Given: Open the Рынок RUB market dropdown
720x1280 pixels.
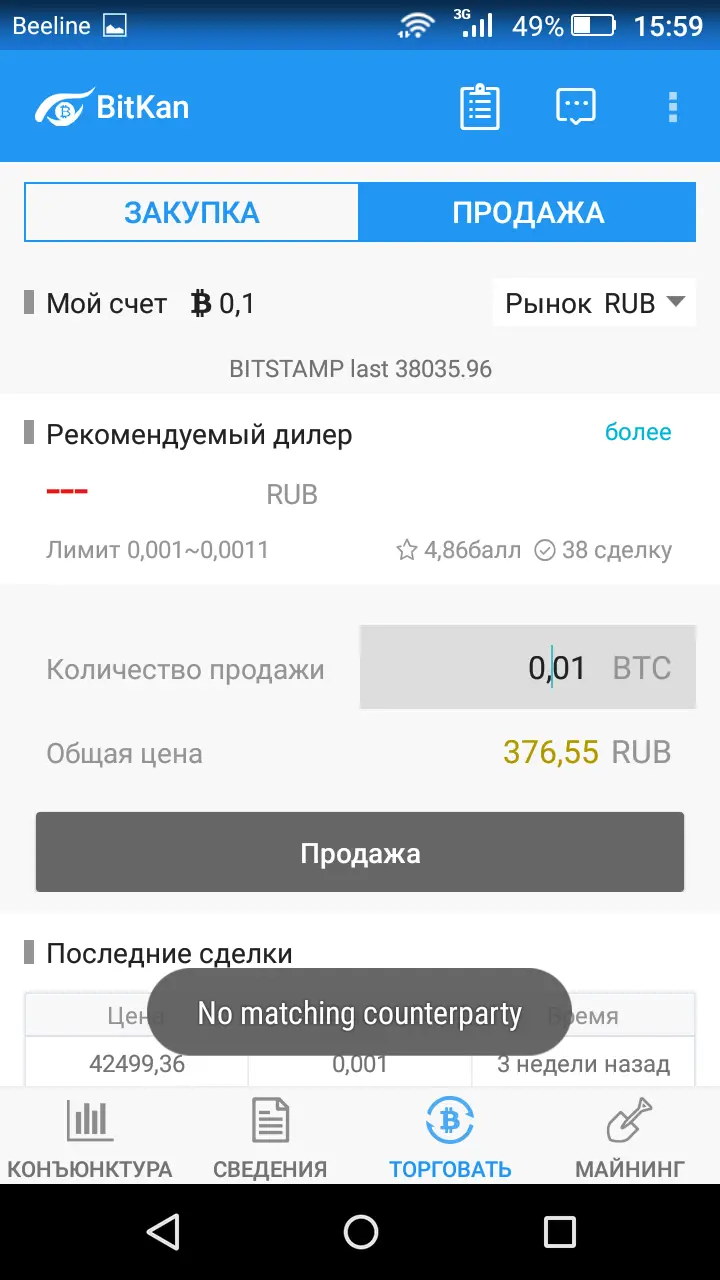Looking at the screenshot, I should tap(593, 302).
